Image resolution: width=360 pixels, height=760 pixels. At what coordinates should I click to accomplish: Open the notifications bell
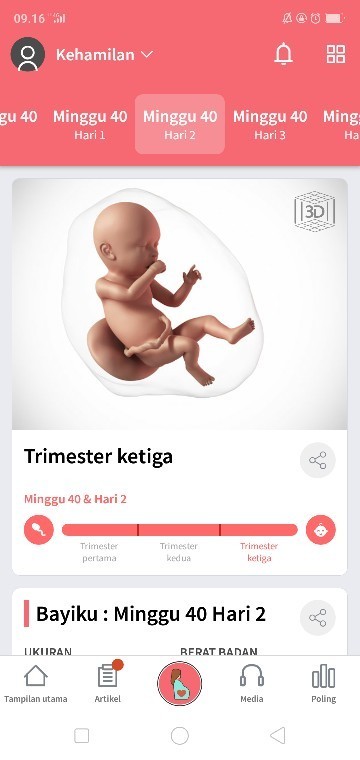pyautogui.click(x=283, y=54)
